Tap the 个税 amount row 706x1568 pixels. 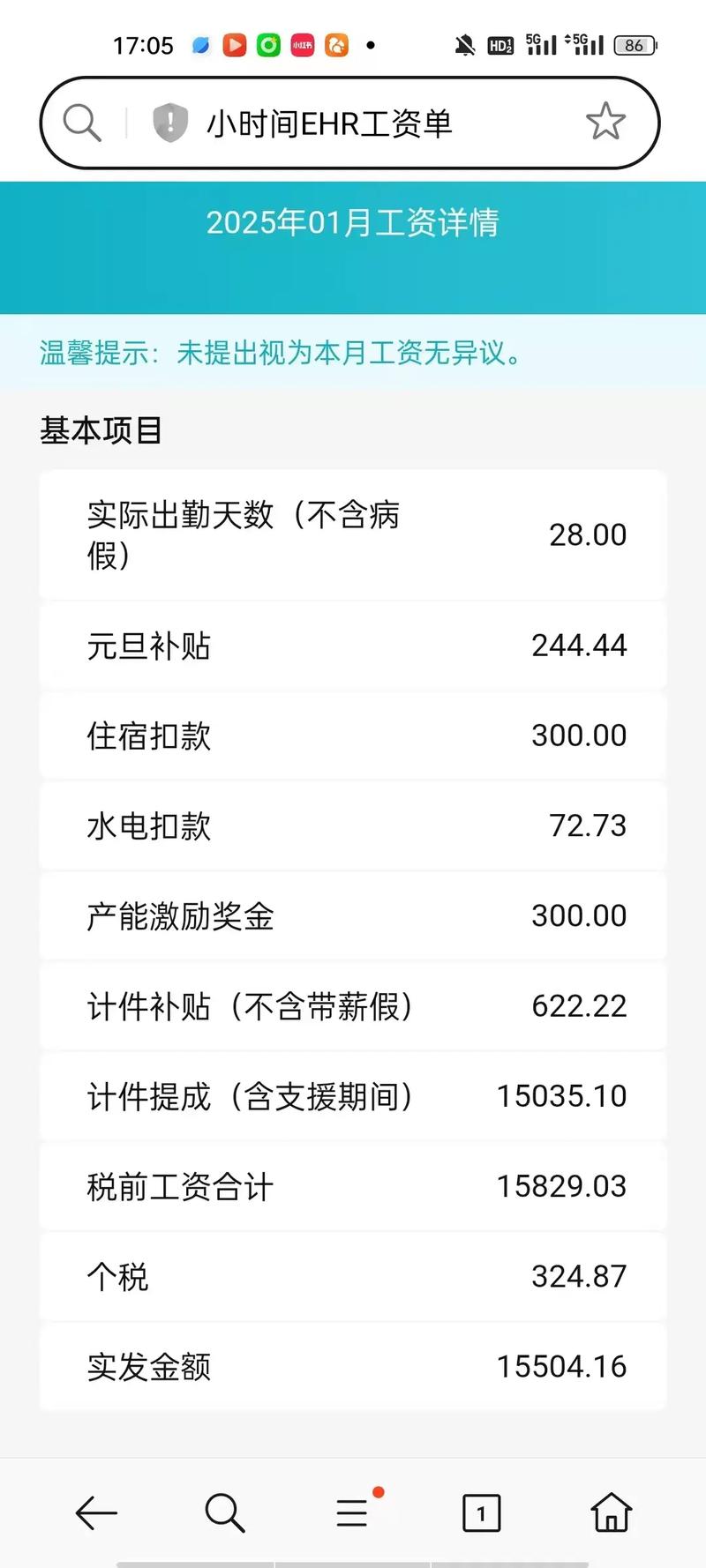pyautogui.click(x=353, y=1276)
